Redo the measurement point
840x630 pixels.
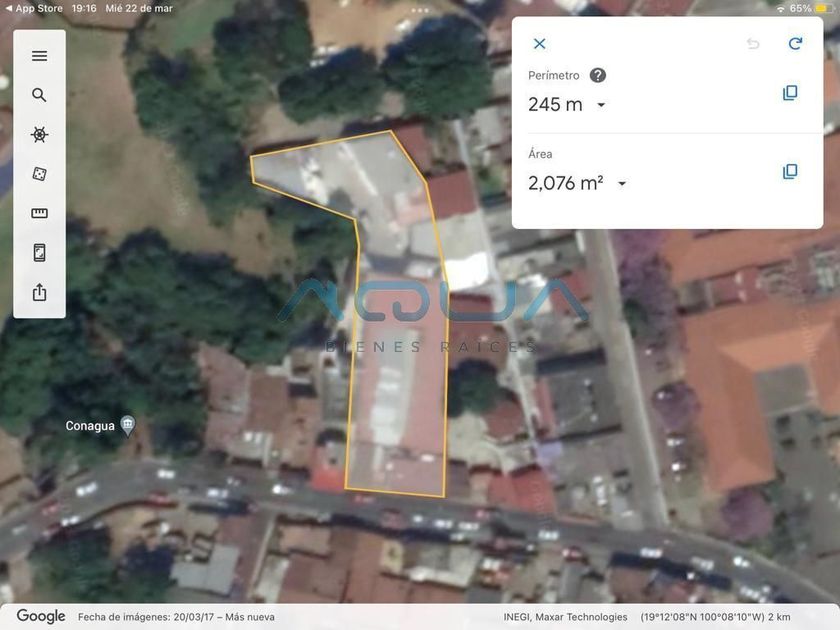click(x=796, y=43)
